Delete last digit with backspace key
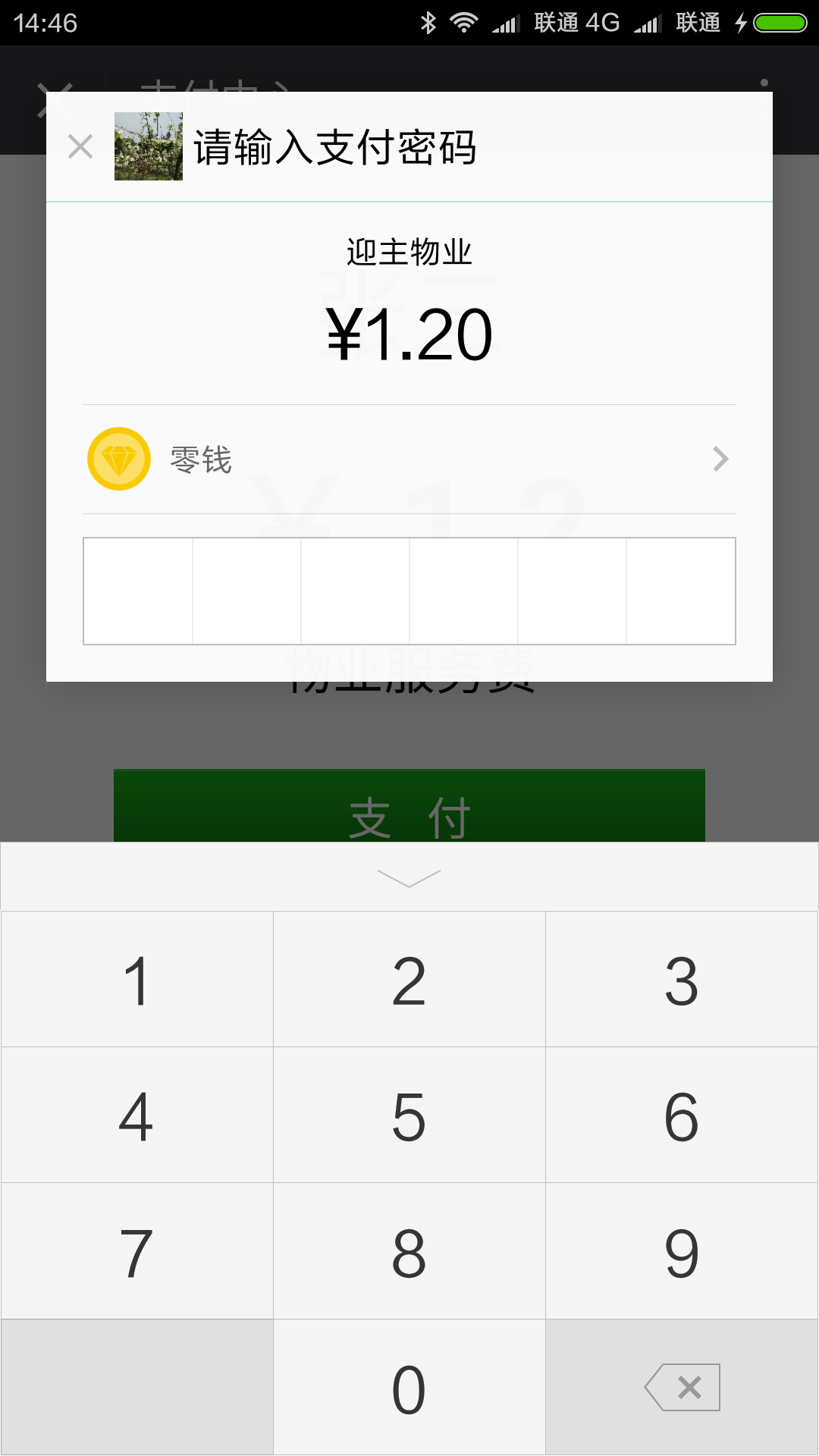Image resolution: width=819 pixels, height=1456 pixels. pyautogui.click(x=682, y=1388)
